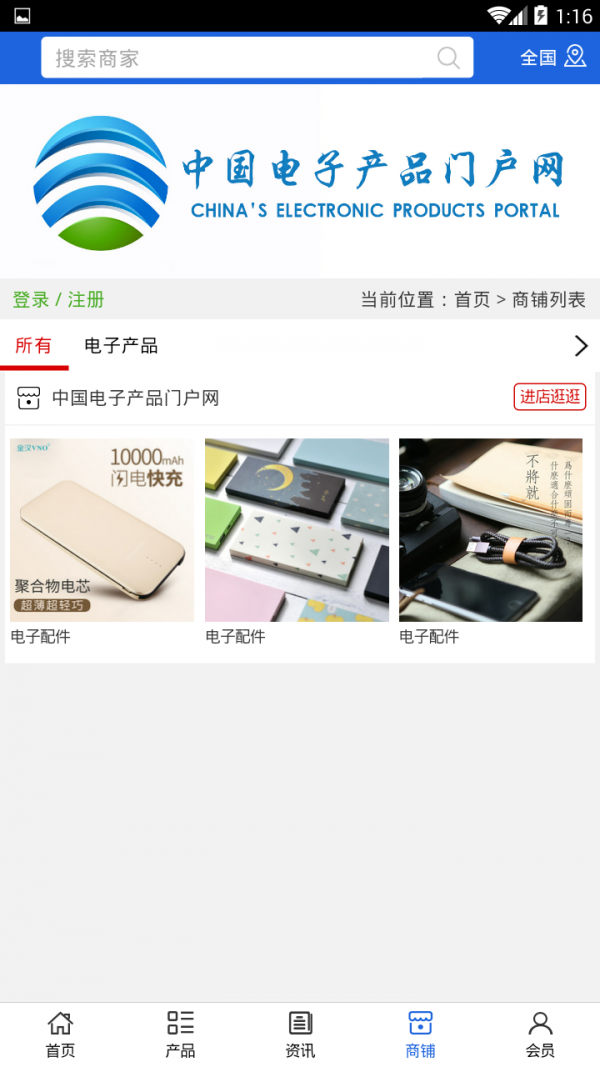This screenshot has width=600, height=1067.
Task: Open the 10000mAh power bank product tile
Action: 102,530
